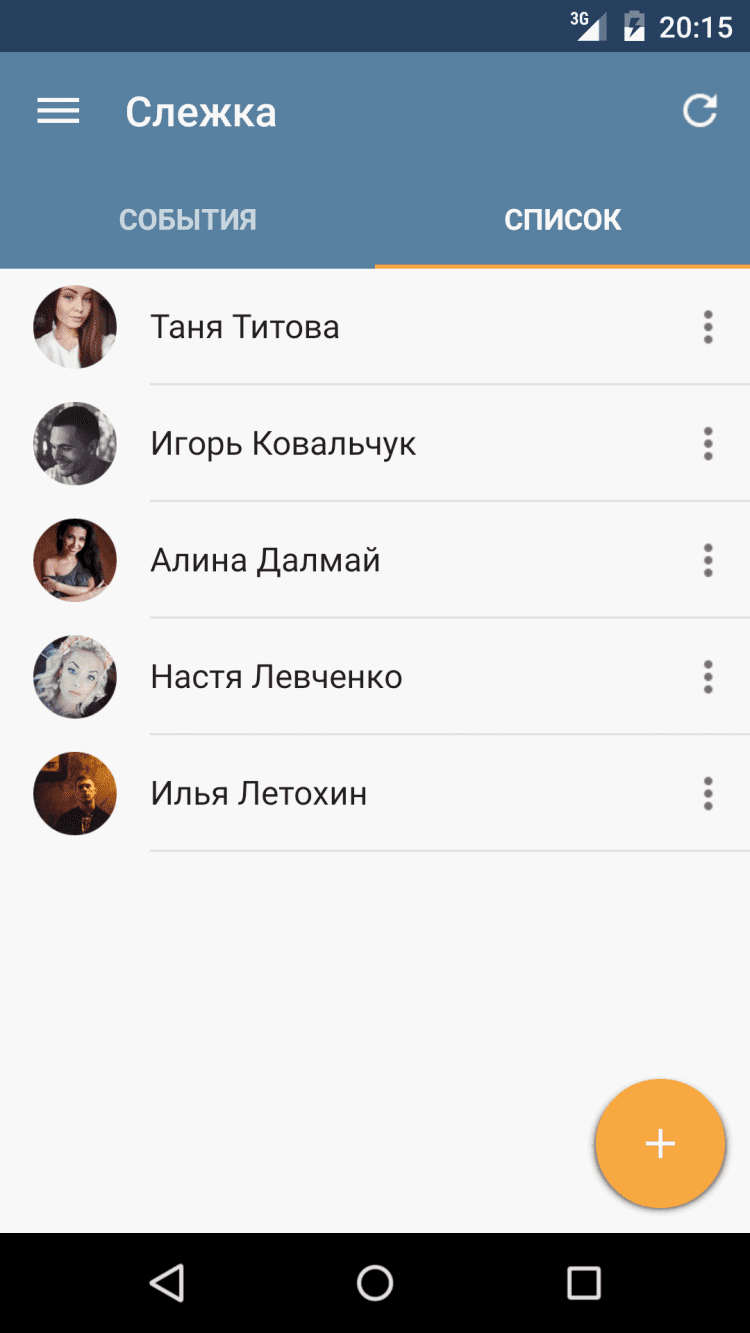Show options for Илья Летохин
The width and height of the screenshot is (750, 1333).
point(708,794)
